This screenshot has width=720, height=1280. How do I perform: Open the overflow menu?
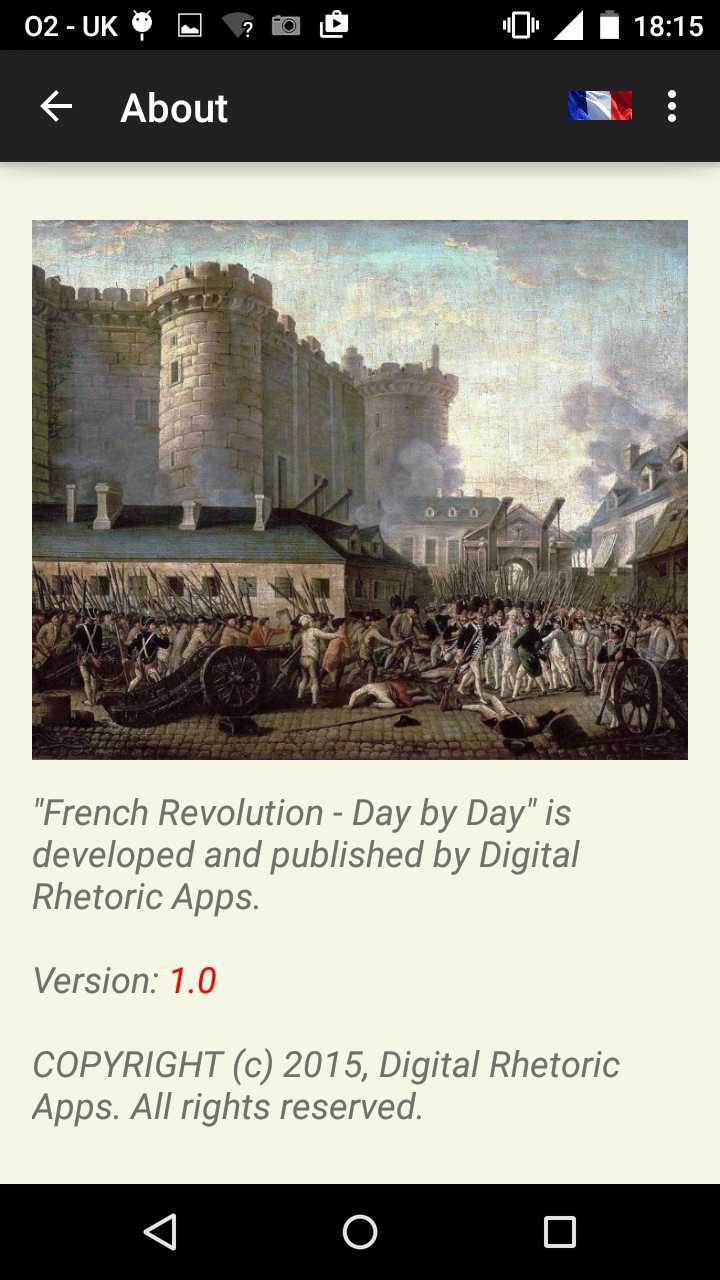coord(672,107)
